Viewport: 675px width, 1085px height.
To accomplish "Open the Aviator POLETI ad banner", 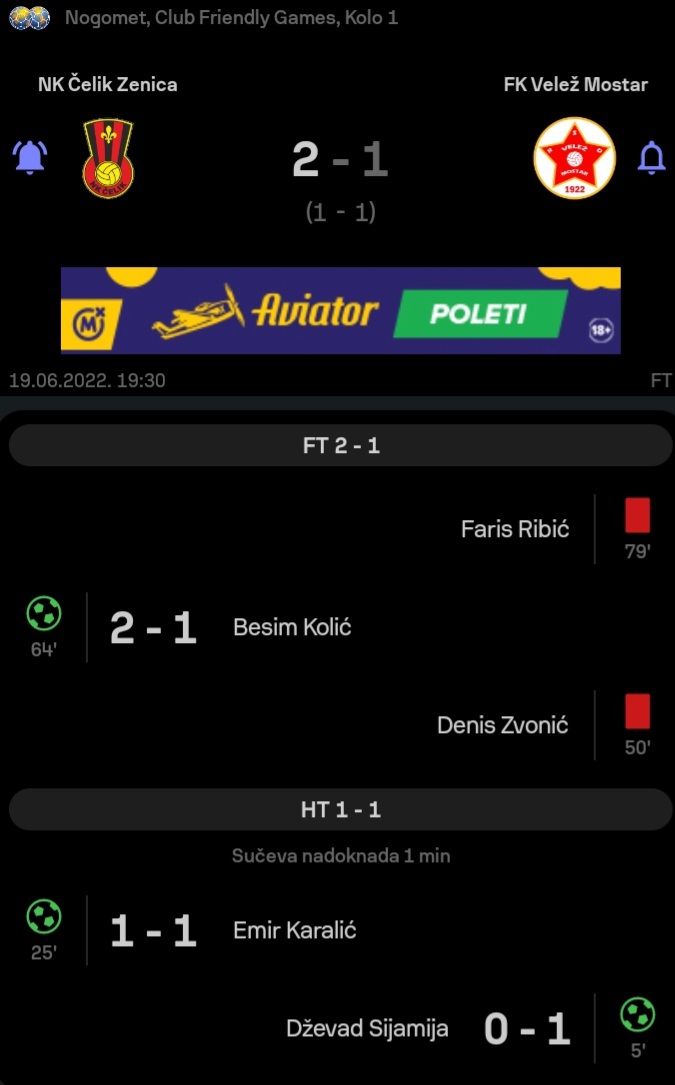I will coord(341,310).
